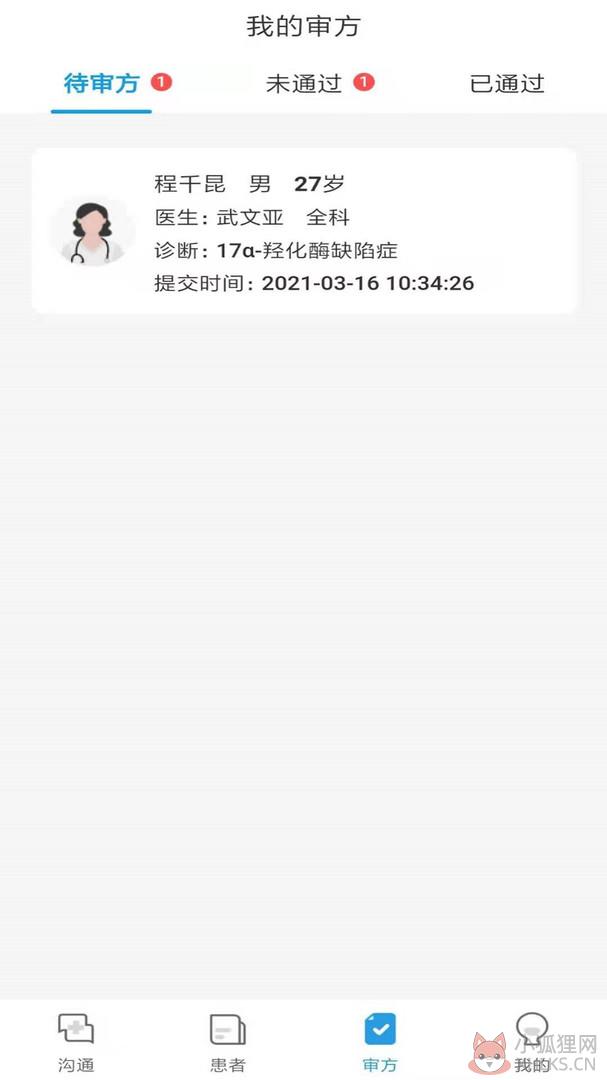
Task: Tap the 审方 bottom tab
Action: click(x=380, y=1042)
